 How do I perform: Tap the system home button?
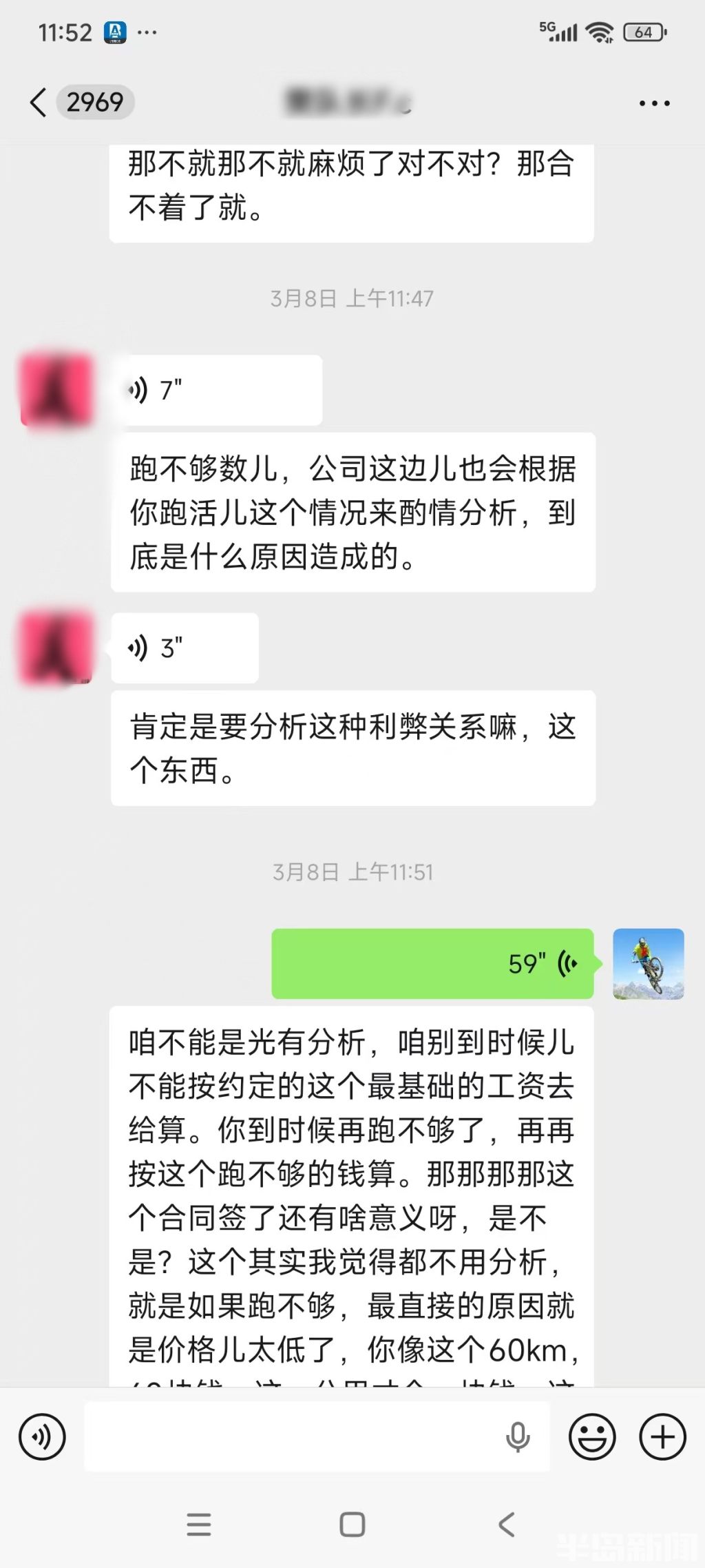pyautogui.click(x=352, y=1525)
